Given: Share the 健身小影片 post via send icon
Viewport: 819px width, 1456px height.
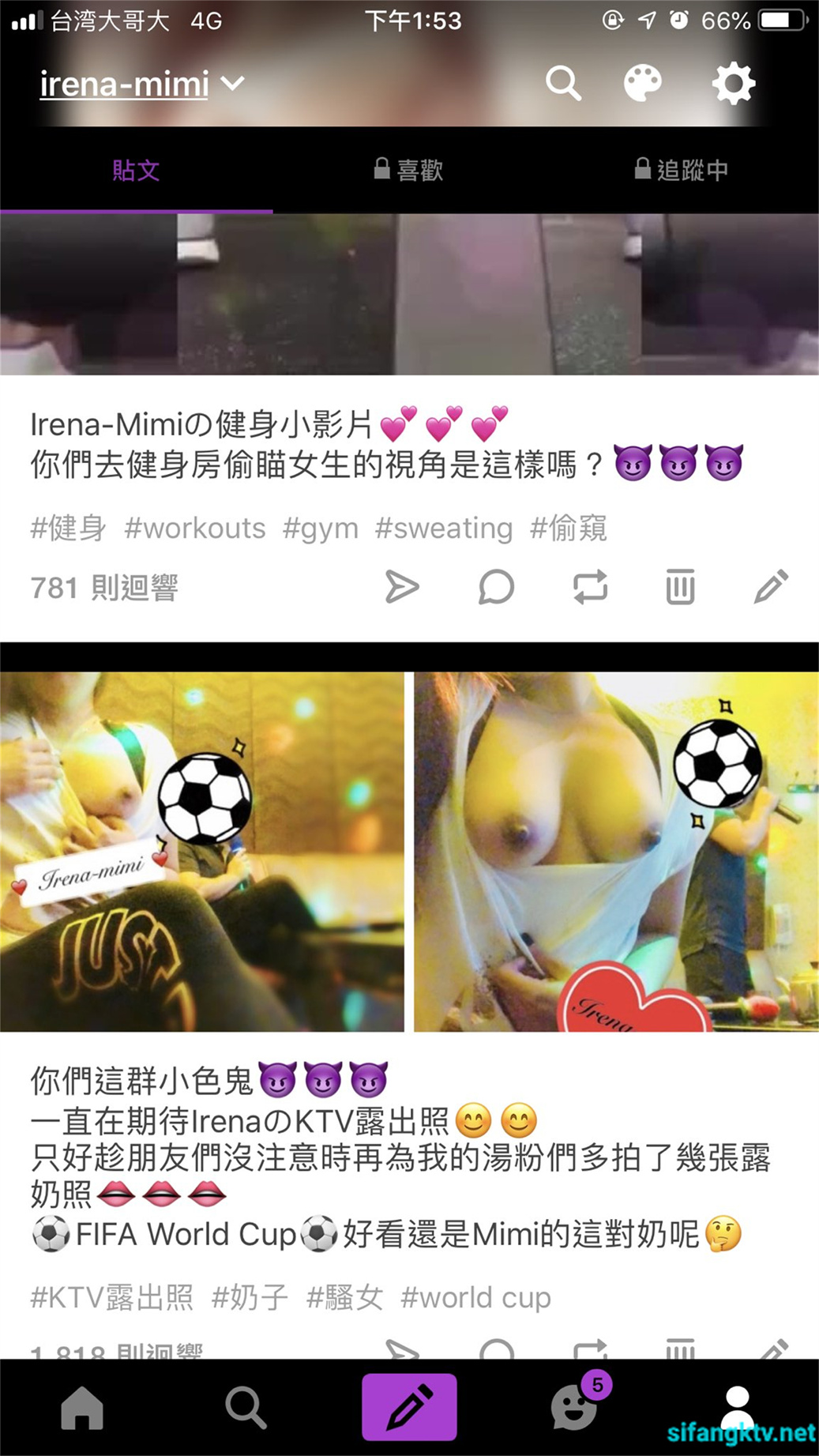Looking at the screenshot, I should click(402, 587).
